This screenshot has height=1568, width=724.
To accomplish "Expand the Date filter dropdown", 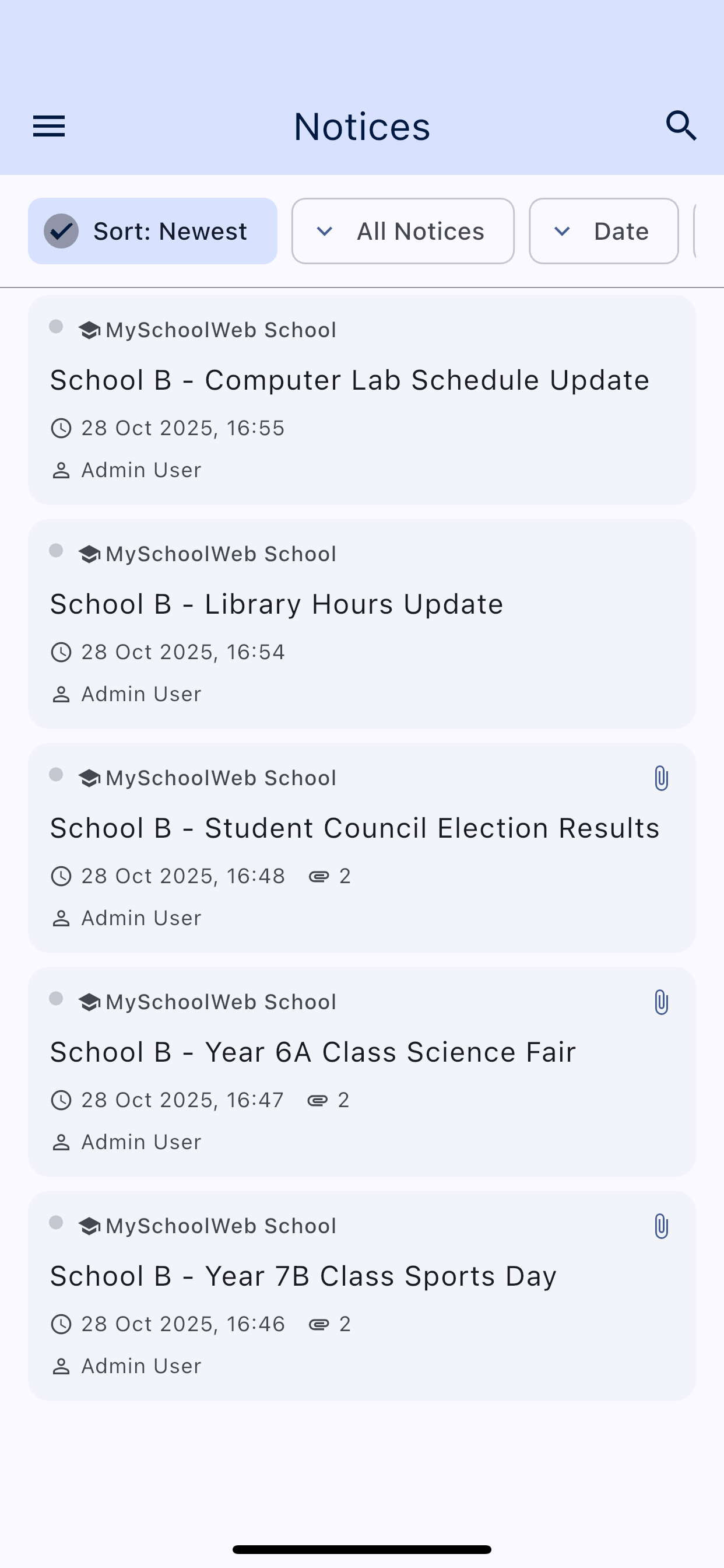I will 603,230.
